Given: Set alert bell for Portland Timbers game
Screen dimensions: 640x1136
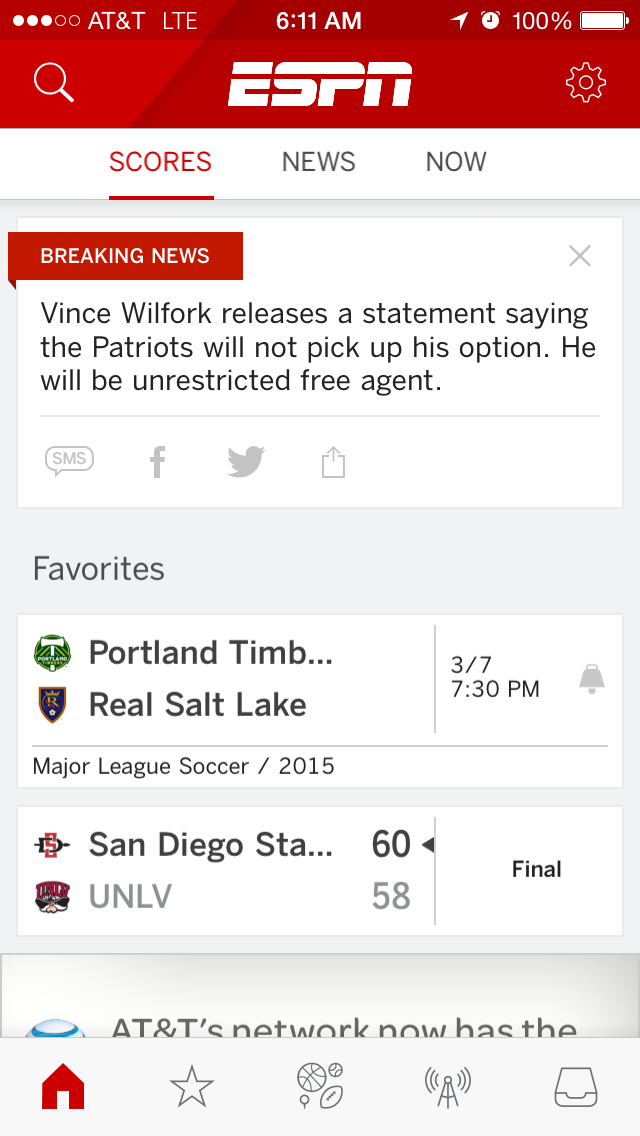Looking at the screenshot, I should 592,679.
